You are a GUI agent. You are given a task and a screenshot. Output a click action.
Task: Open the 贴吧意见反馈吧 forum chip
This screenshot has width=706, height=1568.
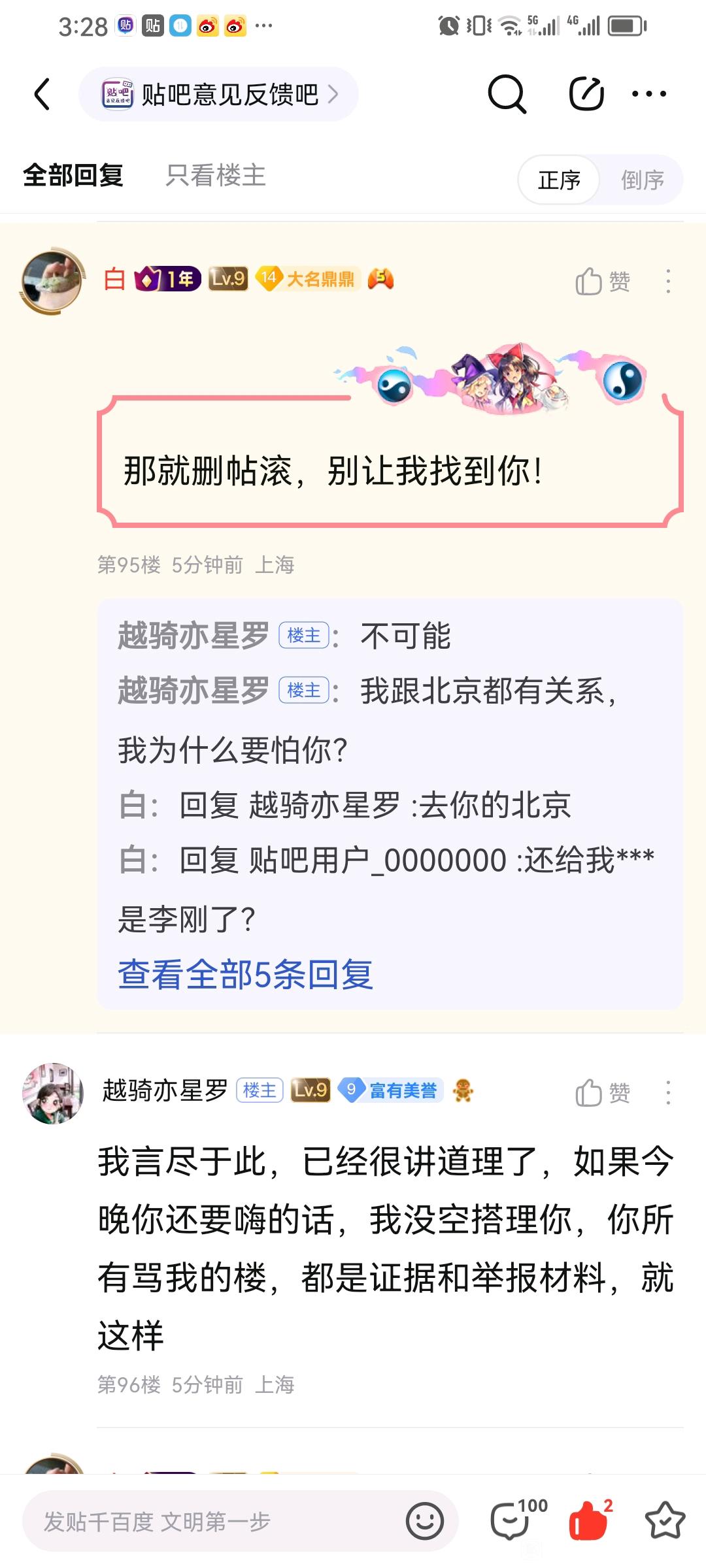[218, 94]
